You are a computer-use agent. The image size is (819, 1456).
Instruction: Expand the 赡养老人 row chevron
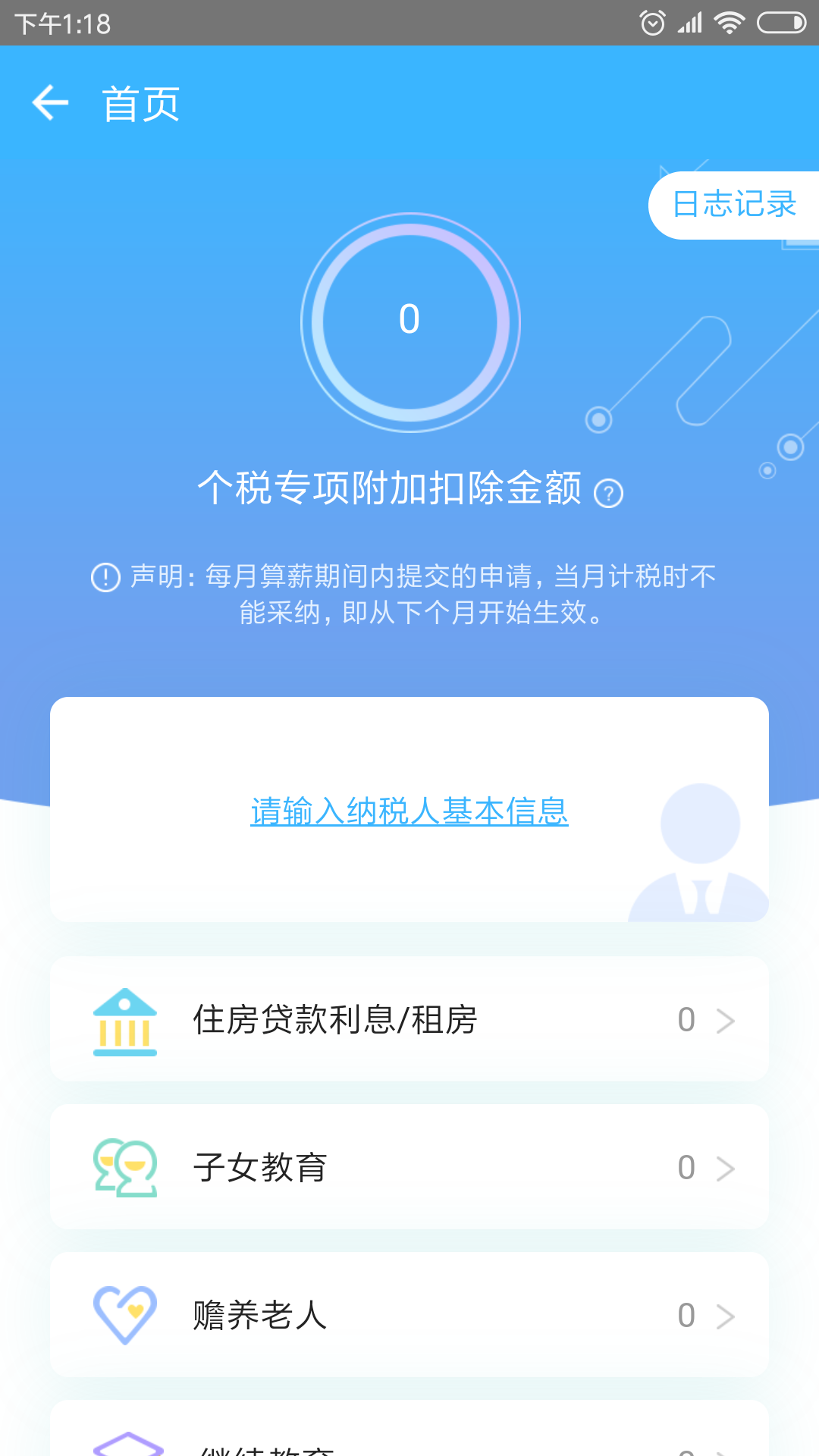(724, 1316)
